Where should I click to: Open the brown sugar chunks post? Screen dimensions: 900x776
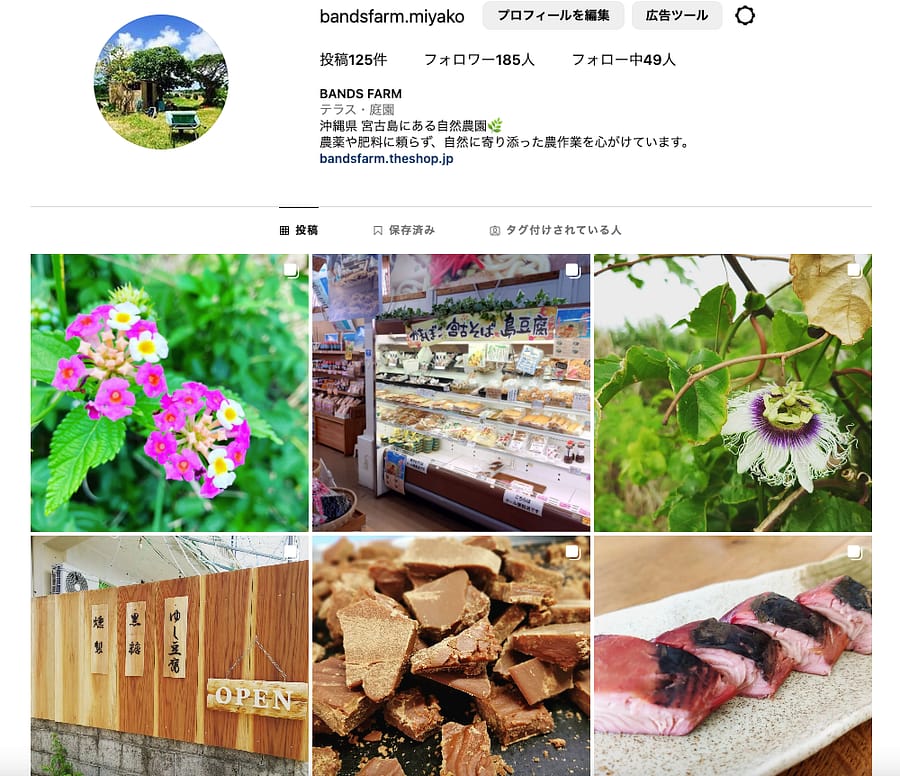[x=451, y=655]
